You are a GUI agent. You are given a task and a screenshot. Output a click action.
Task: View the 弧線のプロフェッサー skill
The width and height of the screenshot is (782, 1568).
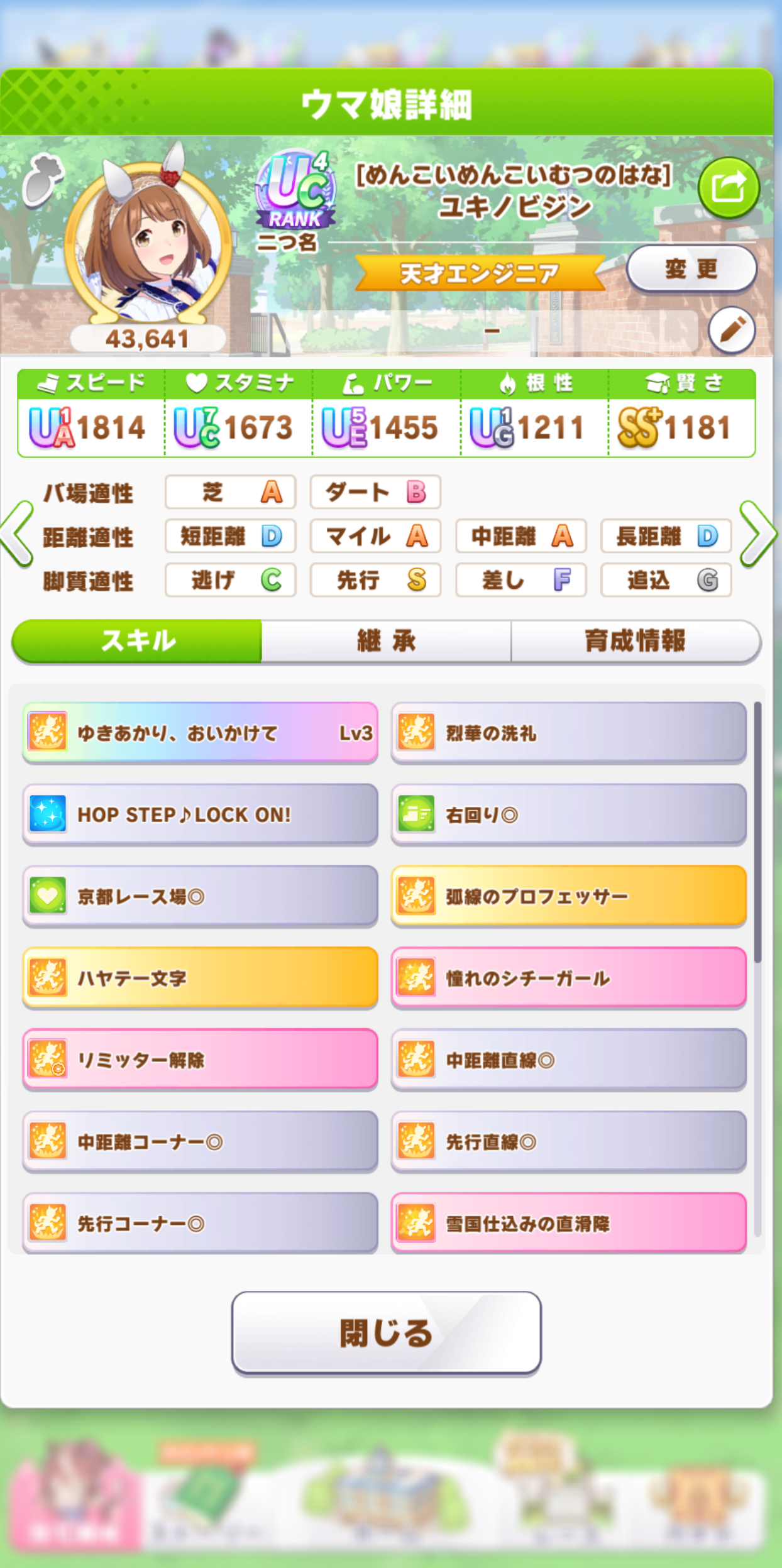(568, 896)
